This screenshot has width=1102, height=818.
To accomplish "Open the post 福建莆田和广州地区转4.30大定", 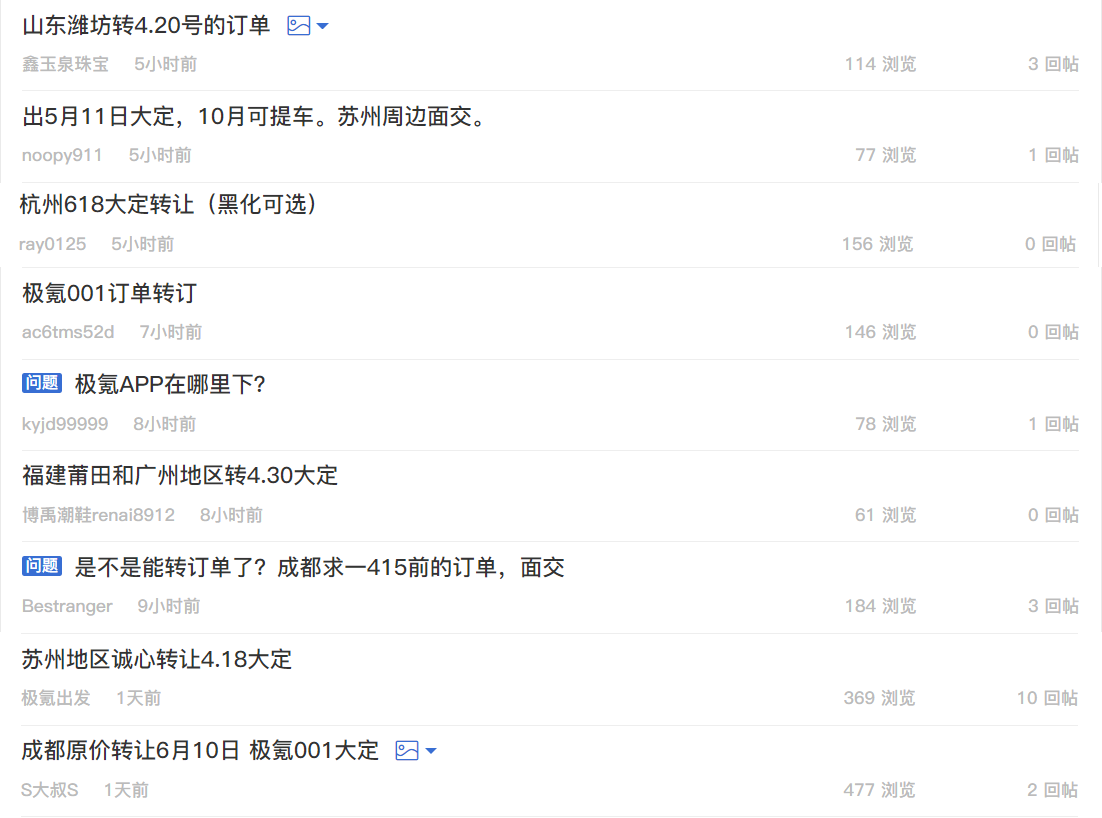I will pos(180,475).
